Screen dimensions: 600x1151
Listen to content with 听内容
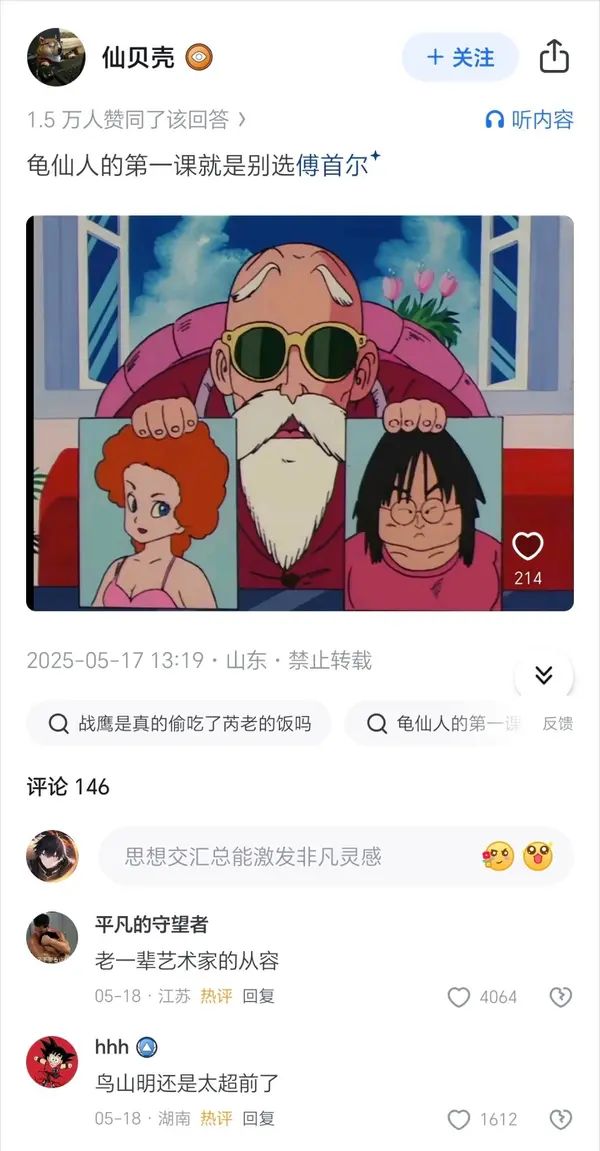click(x=529, y=120)
